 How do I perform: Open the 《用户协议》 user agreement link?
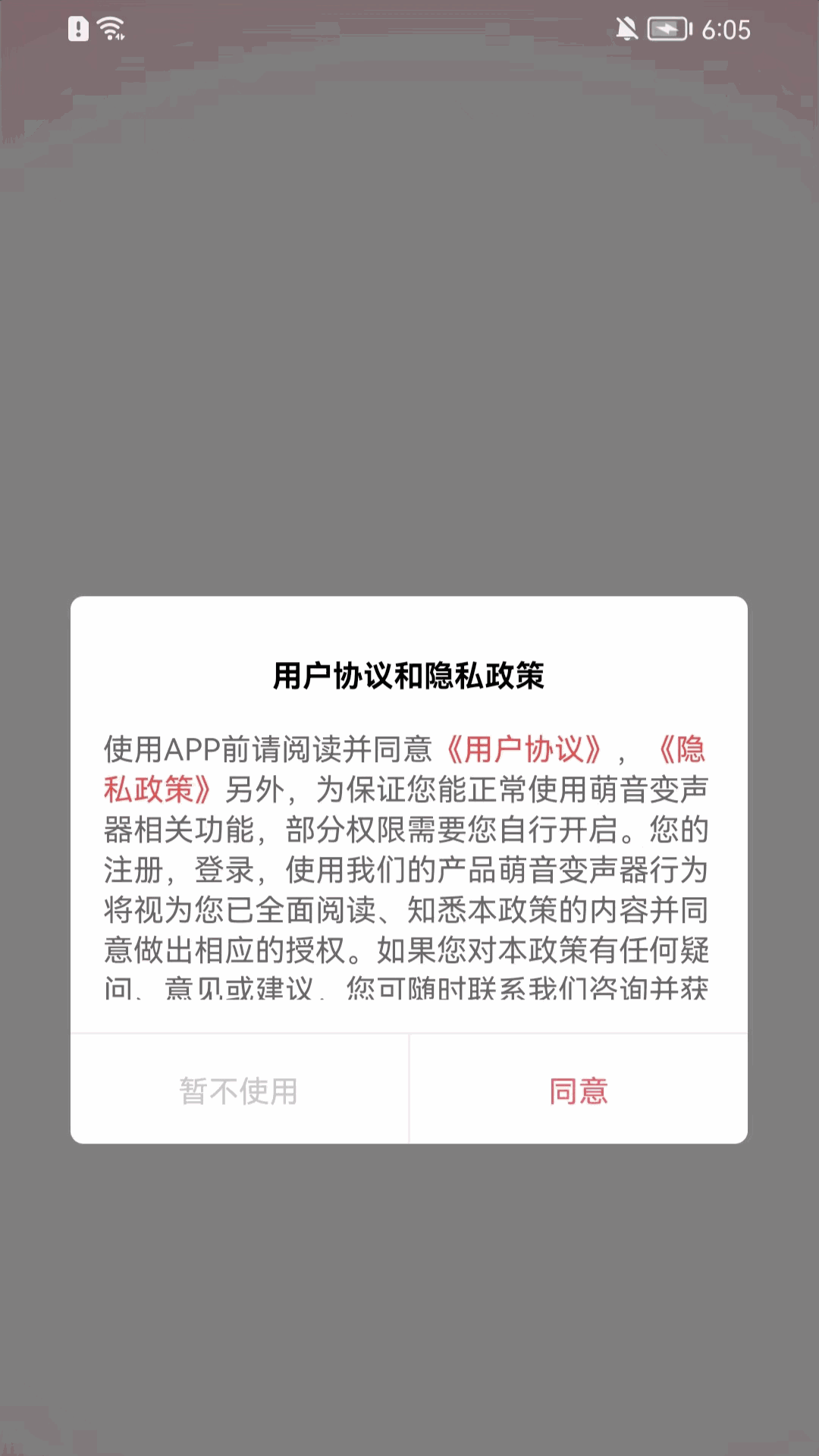pyautogui.click(x=524, y=750)
